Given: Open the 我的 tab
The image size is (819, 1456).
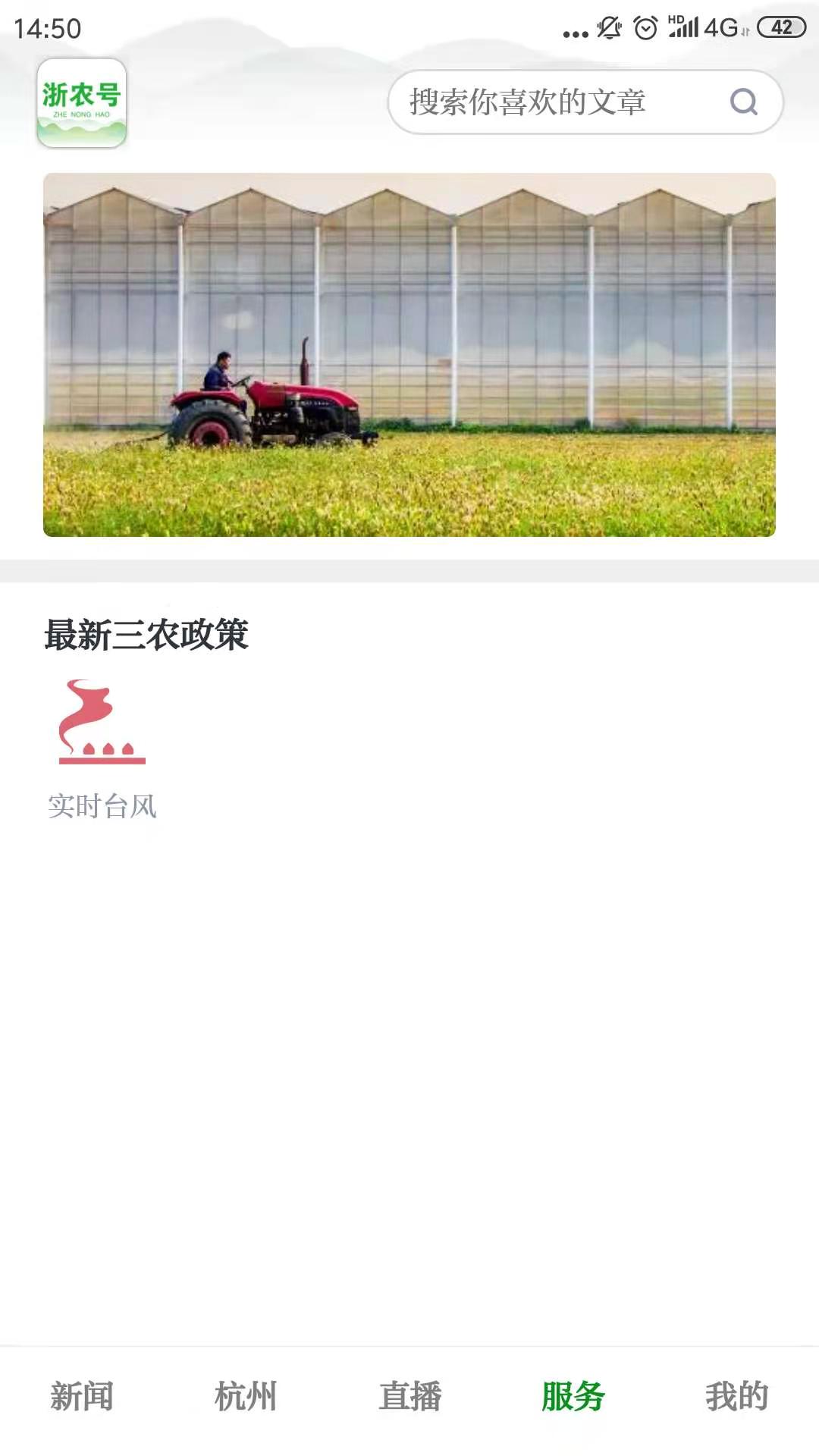Looking at the screenshot, I should (x=736, y=1396).
